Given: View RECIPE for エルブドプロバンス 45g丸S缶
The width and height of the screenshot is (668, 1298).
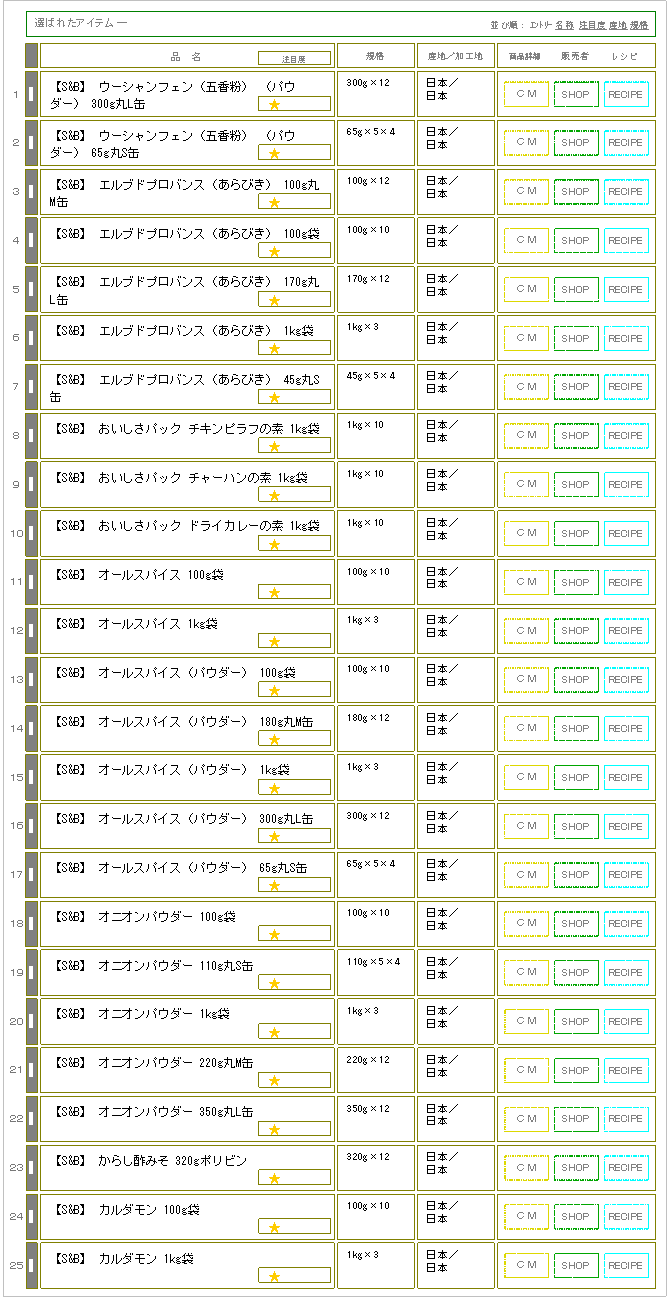Looking at the screenshot, I should pyautogui.click(x=626, y=387).
